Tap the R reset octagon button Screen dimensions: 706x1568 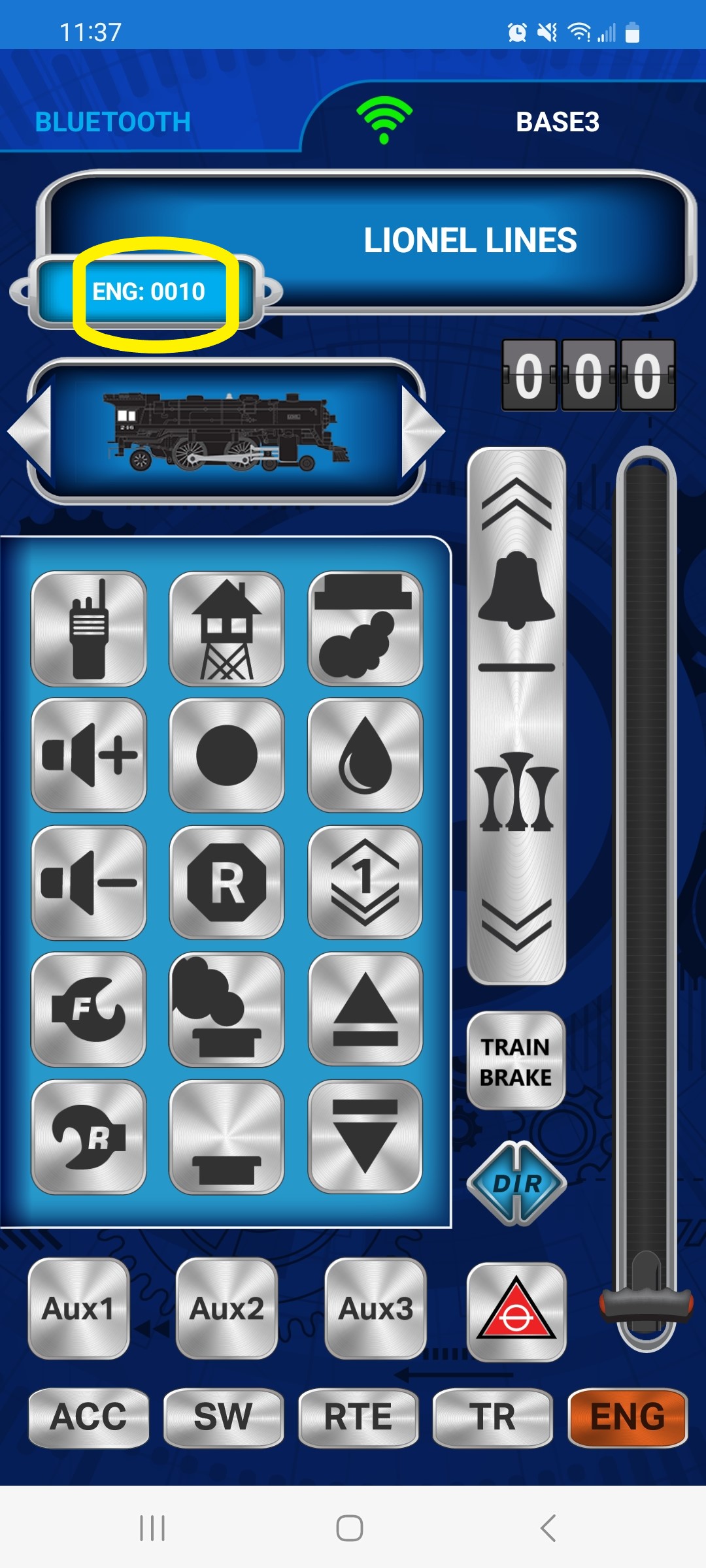click(x=227, y=882)
